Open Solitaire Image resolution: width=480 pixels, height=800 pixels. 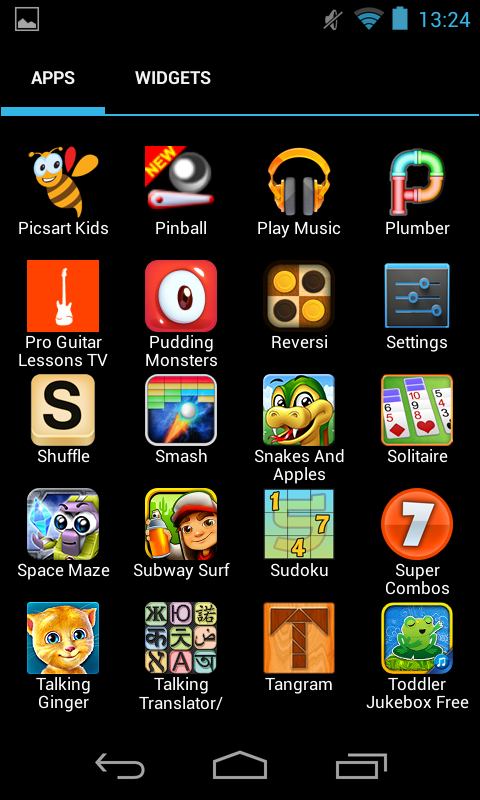[x=417, y=419]
